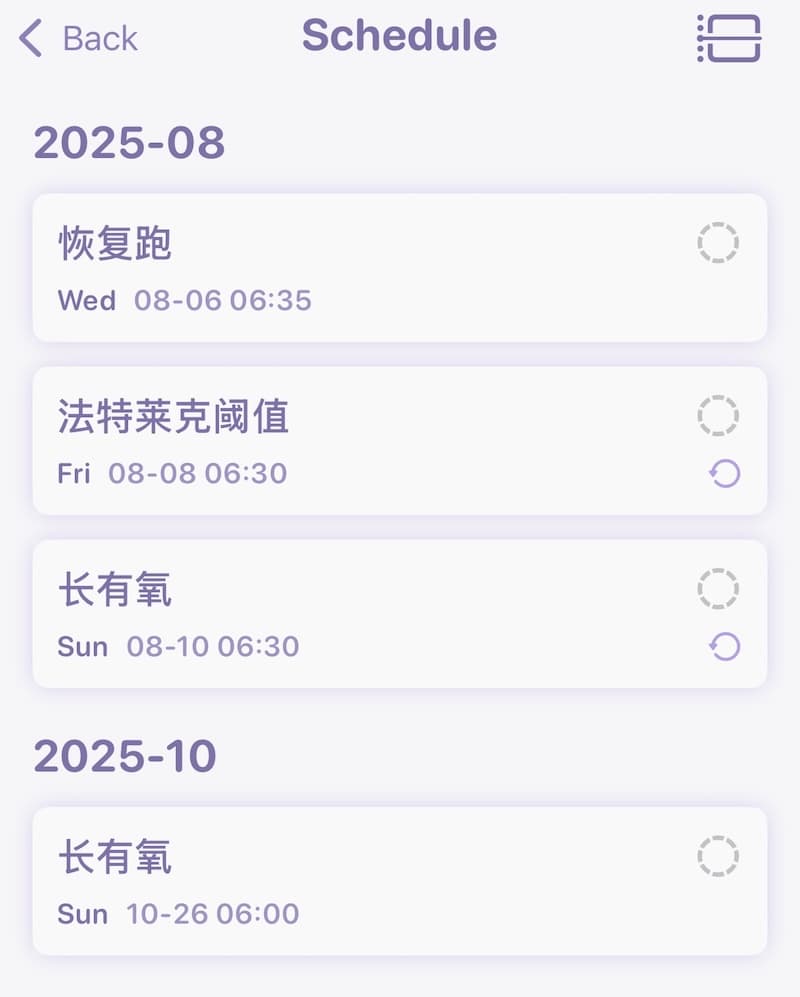
Task: Toggle completion for 长有氧 on 08-10
Action: [718, 589]
